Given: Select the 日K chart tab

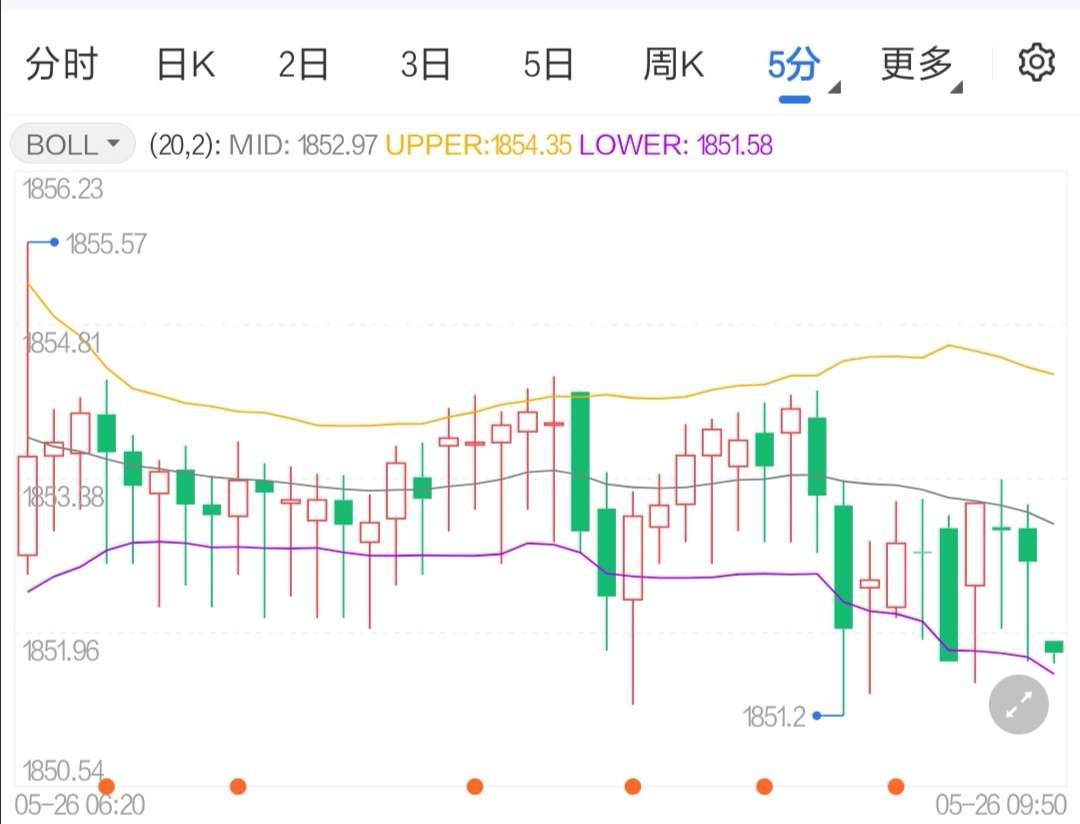Looking at the screenshot, I should tap(186, 65).
